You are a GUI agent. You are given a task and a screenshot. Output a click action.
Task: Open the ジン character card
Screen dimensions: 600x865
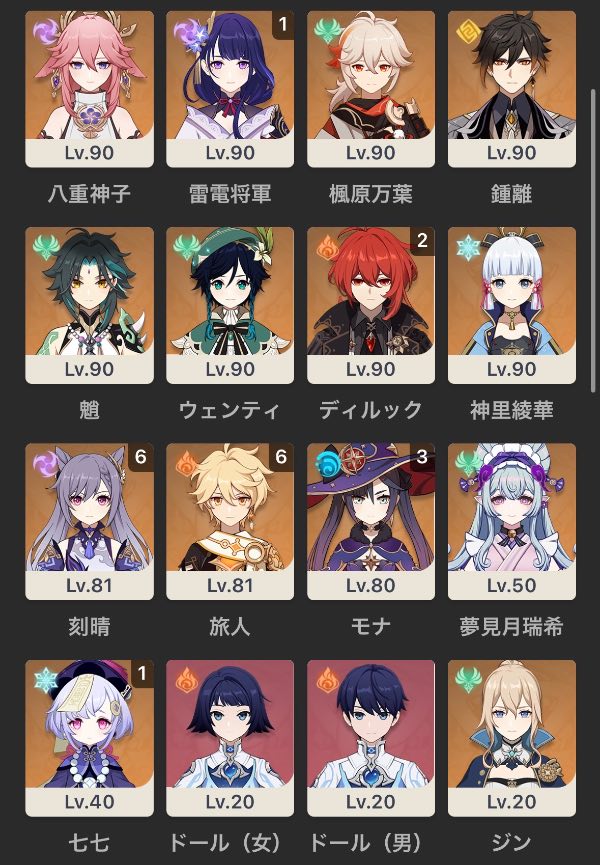[512, 736]
